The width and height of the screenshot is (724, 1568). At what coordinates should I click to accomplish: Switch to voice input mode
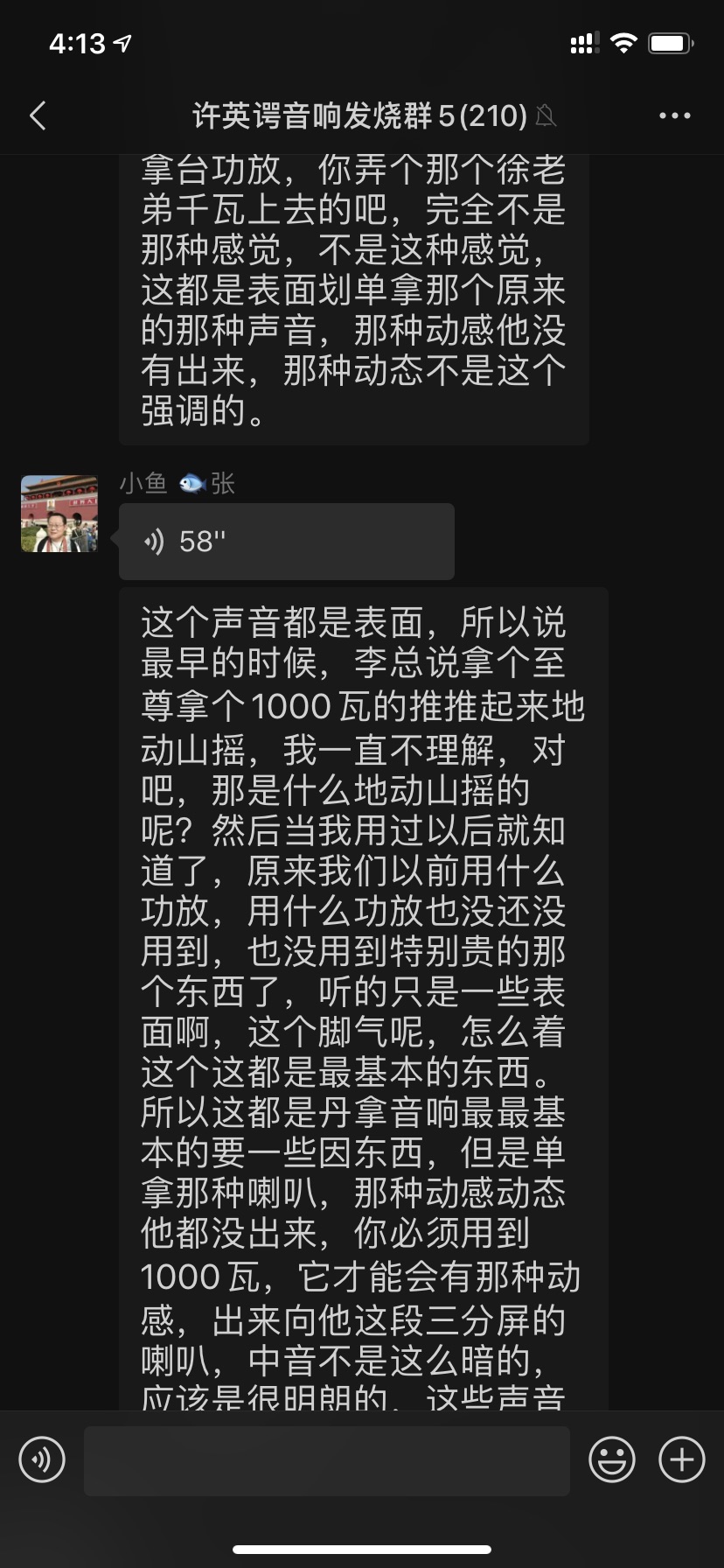[x=42, y=1459]
